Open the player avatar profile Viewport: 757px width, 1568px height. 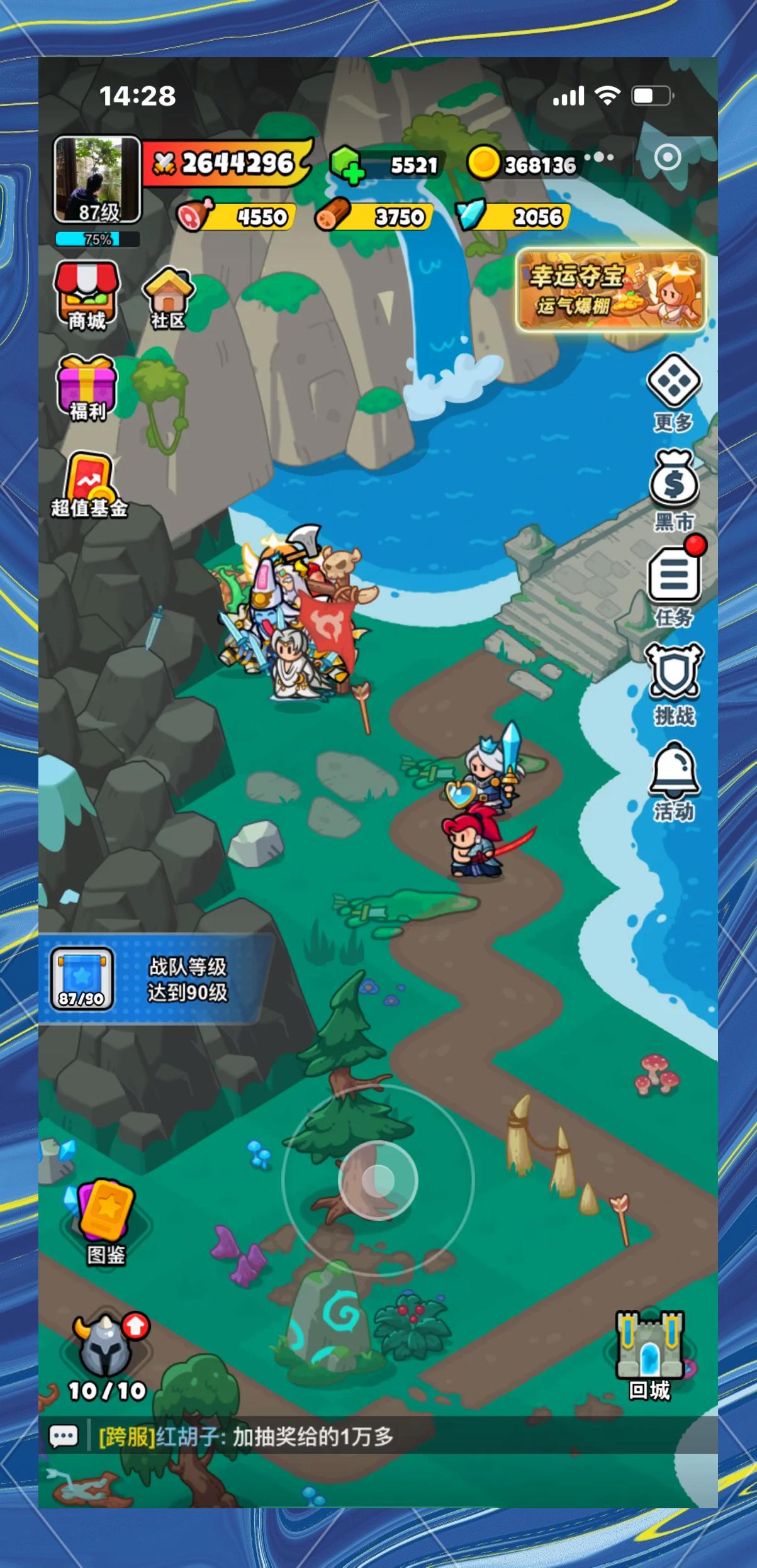97,181
